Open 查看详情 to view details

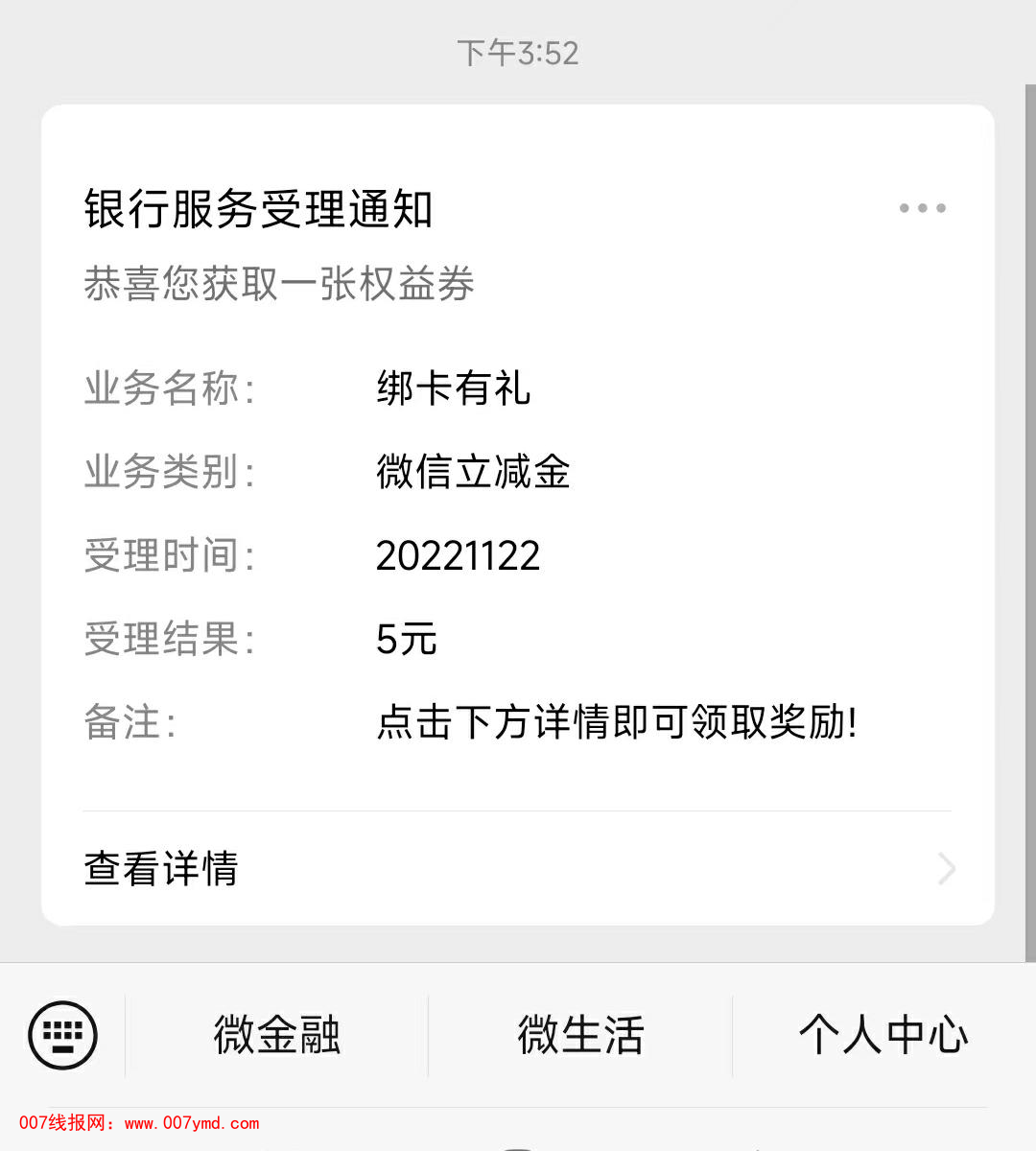pyautogui.click(x=517, y=869)
